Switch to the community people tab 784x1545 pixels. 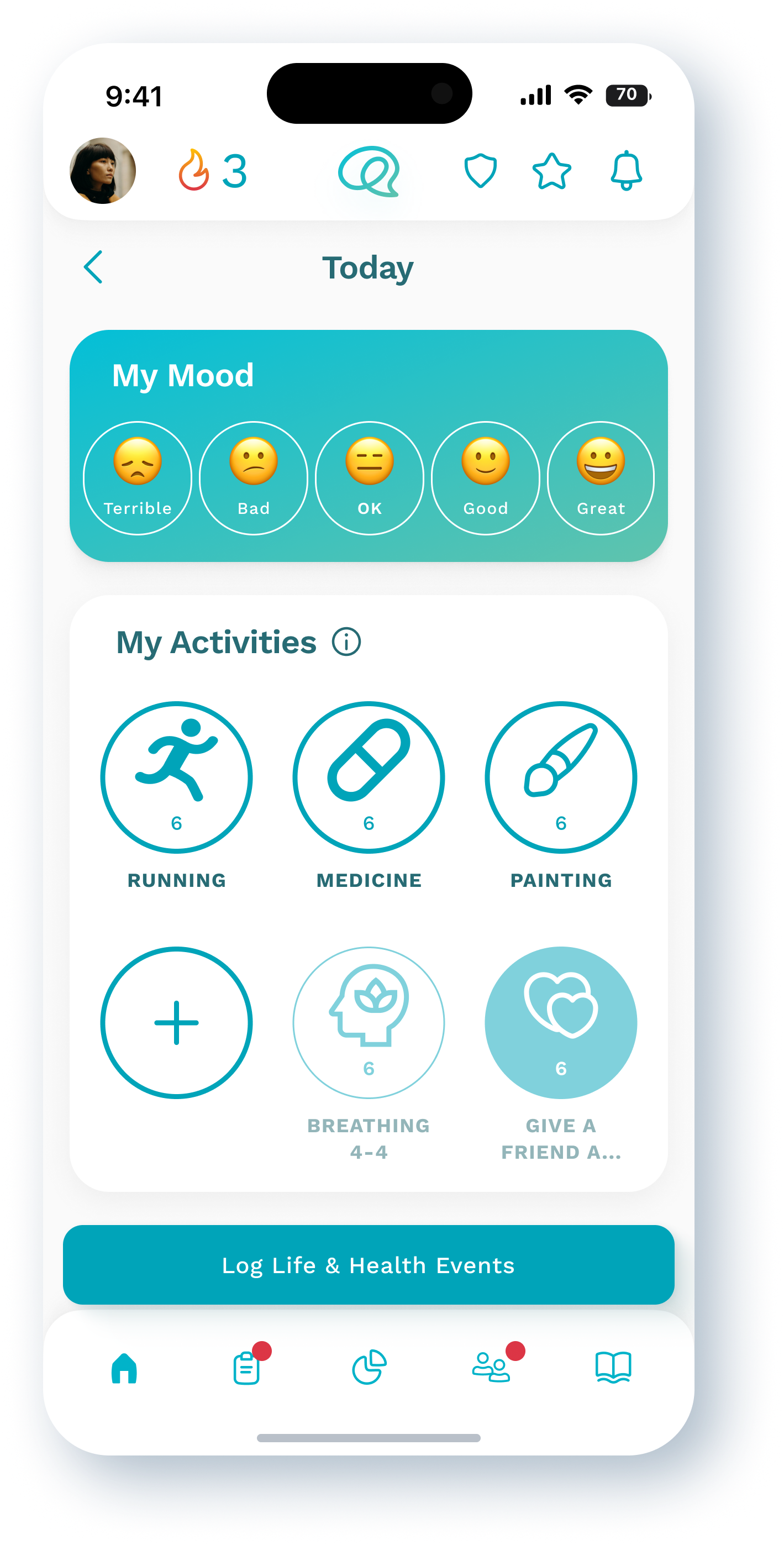tap(491, 1368)
